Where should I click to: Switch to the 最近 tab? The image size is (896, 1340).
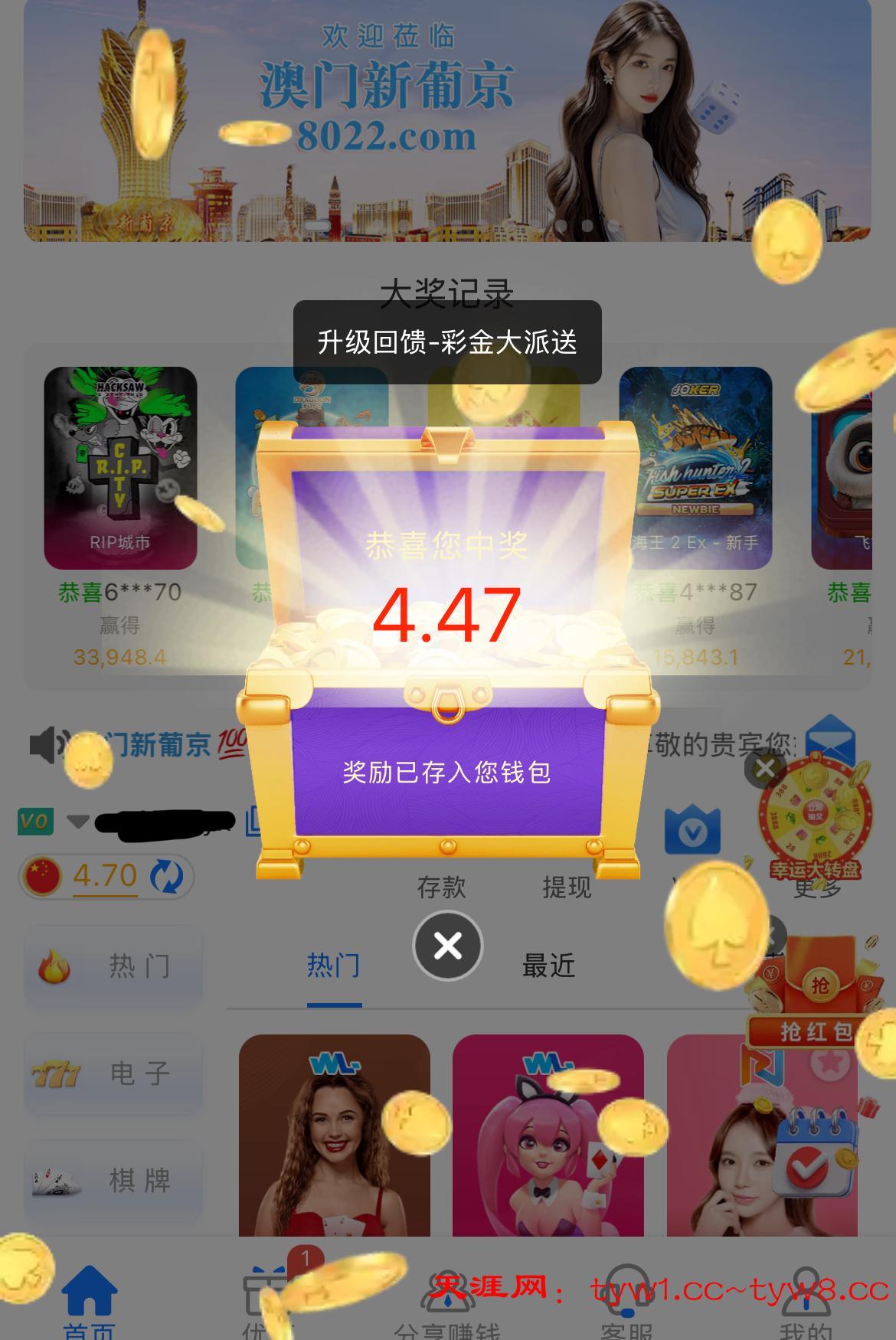548,966
